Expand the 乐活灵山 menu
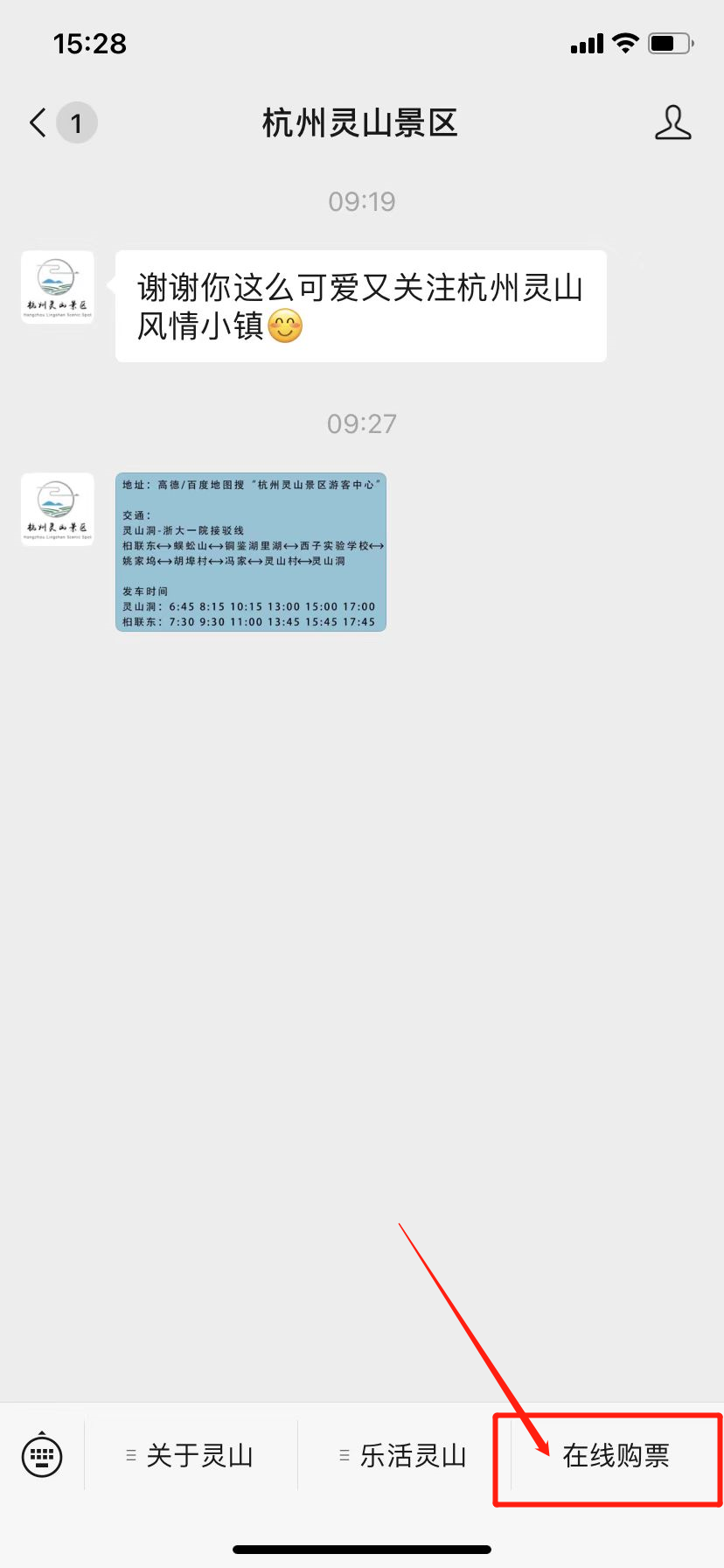724x1568 pixels. click(x=404, y=1456)
